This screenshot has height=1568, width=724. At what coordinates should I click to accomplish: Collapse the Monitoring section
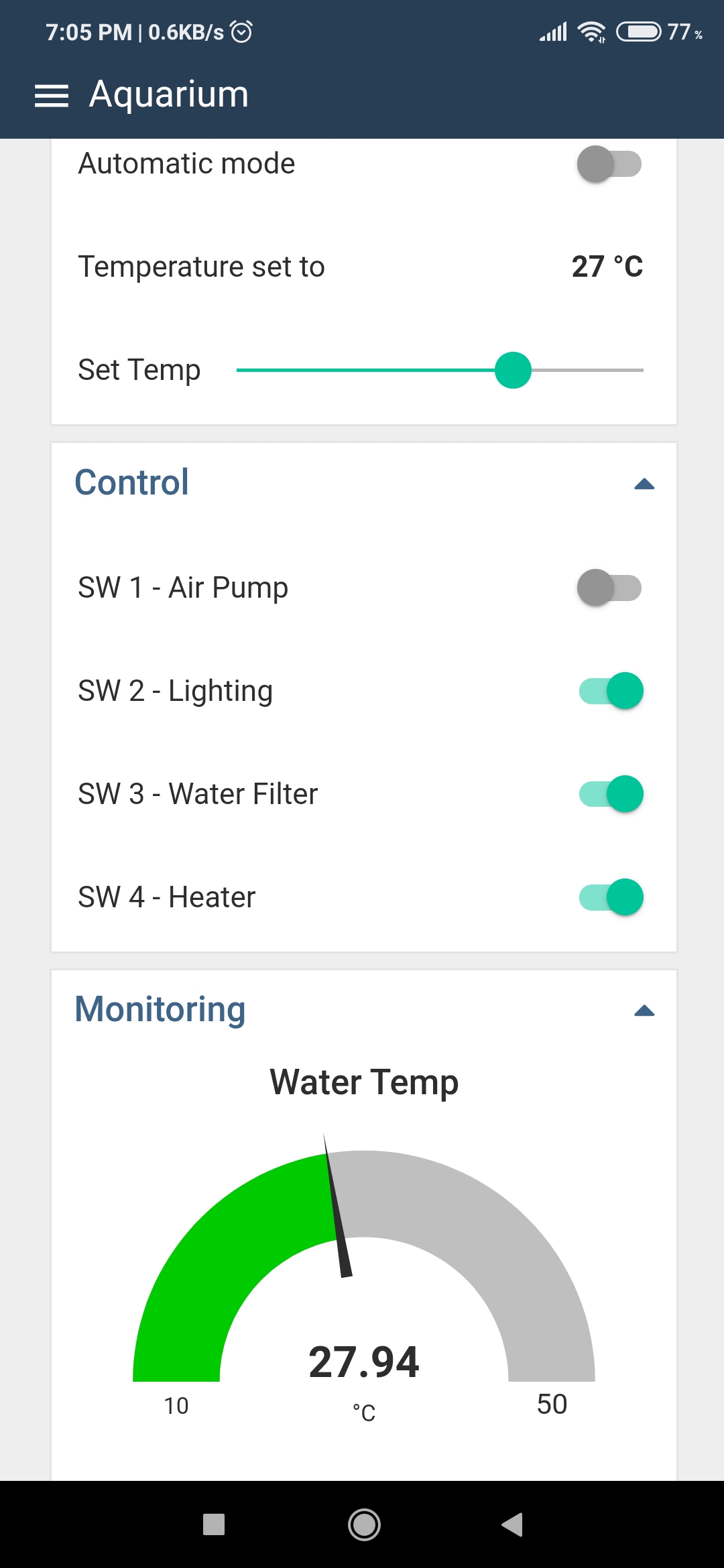click(644, 1010)
